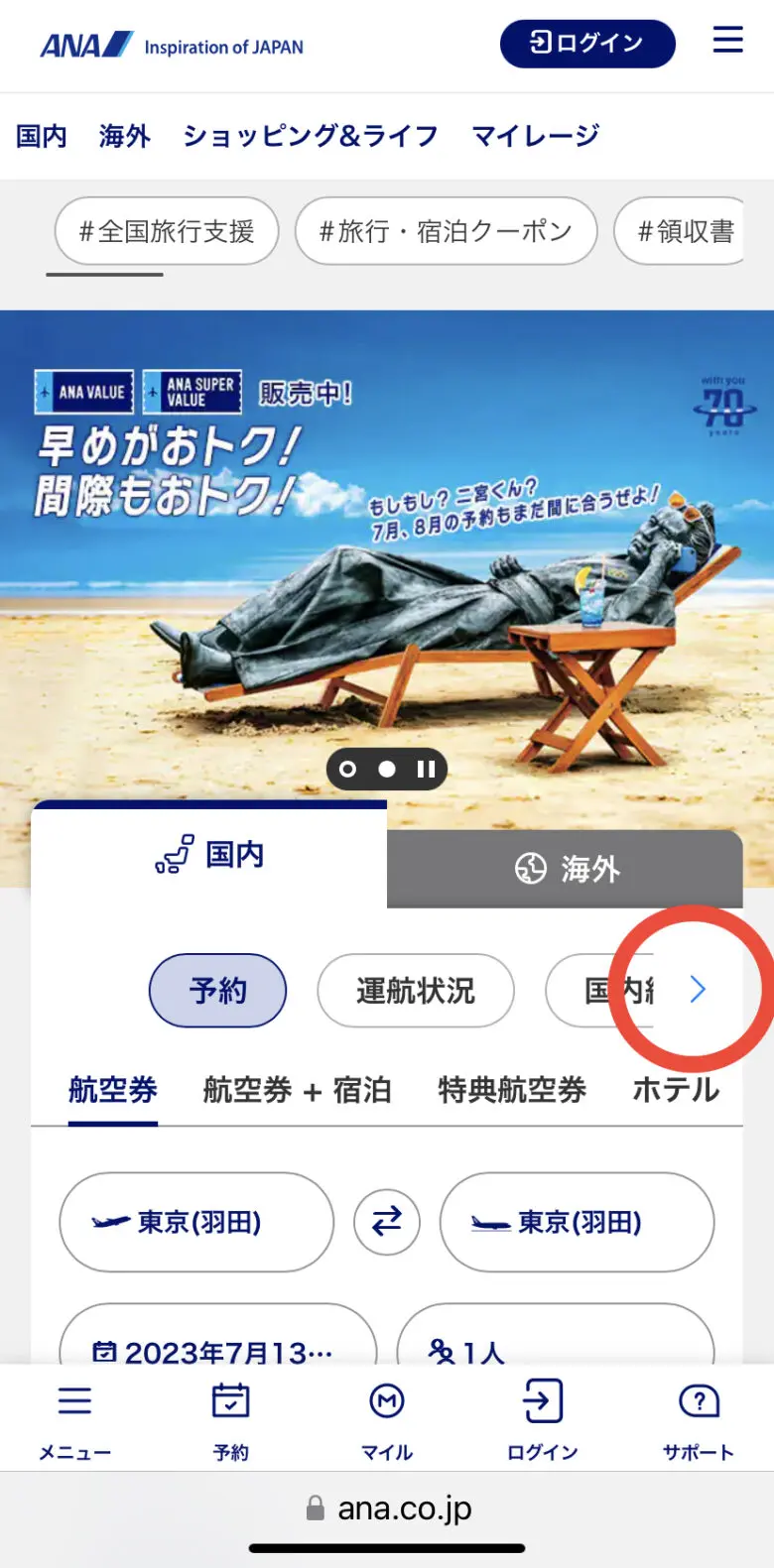This screenshot has height=1568, width=774.
Task: Select マイレージ in the top navigation
Action: [534, 136]
